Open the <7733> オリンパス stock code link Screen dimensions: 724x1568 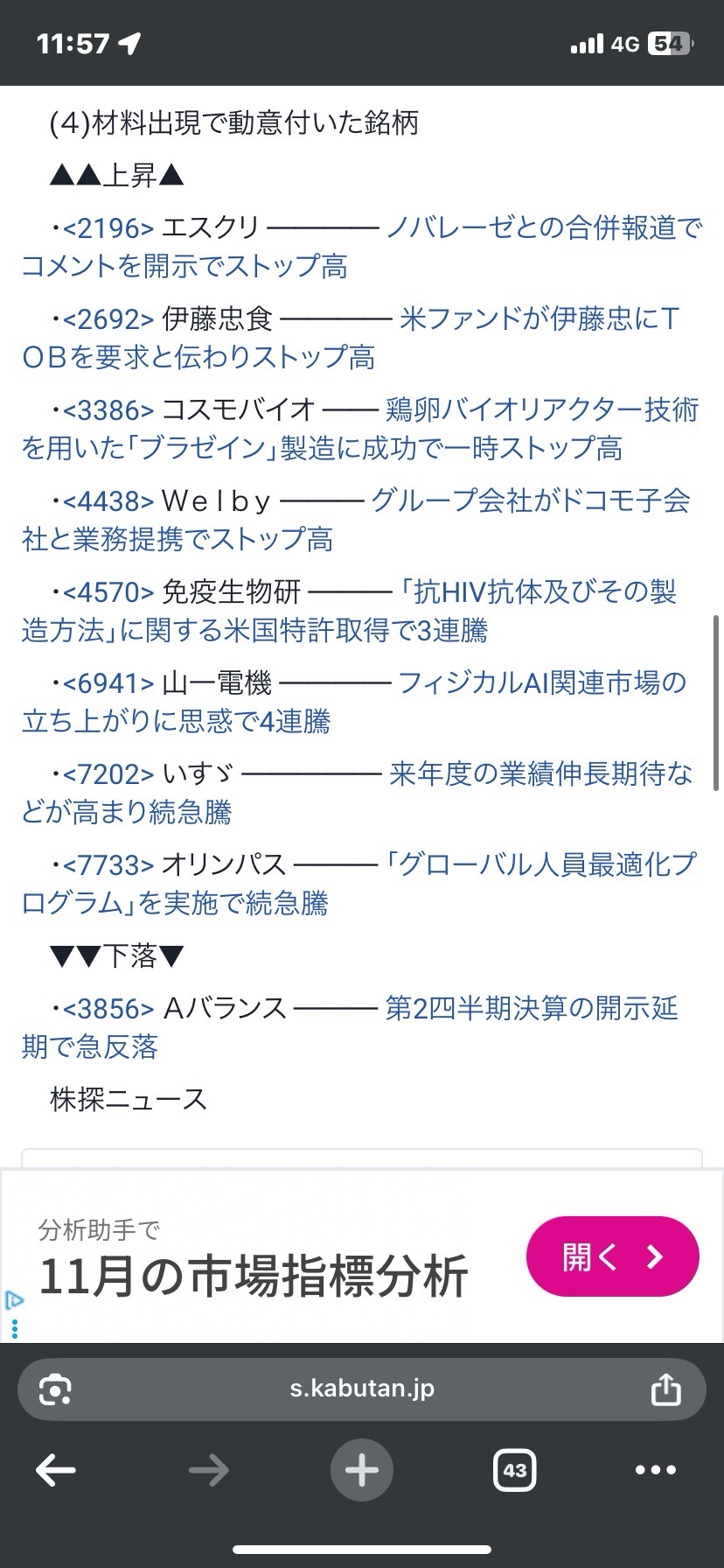(x=108, y=865)
